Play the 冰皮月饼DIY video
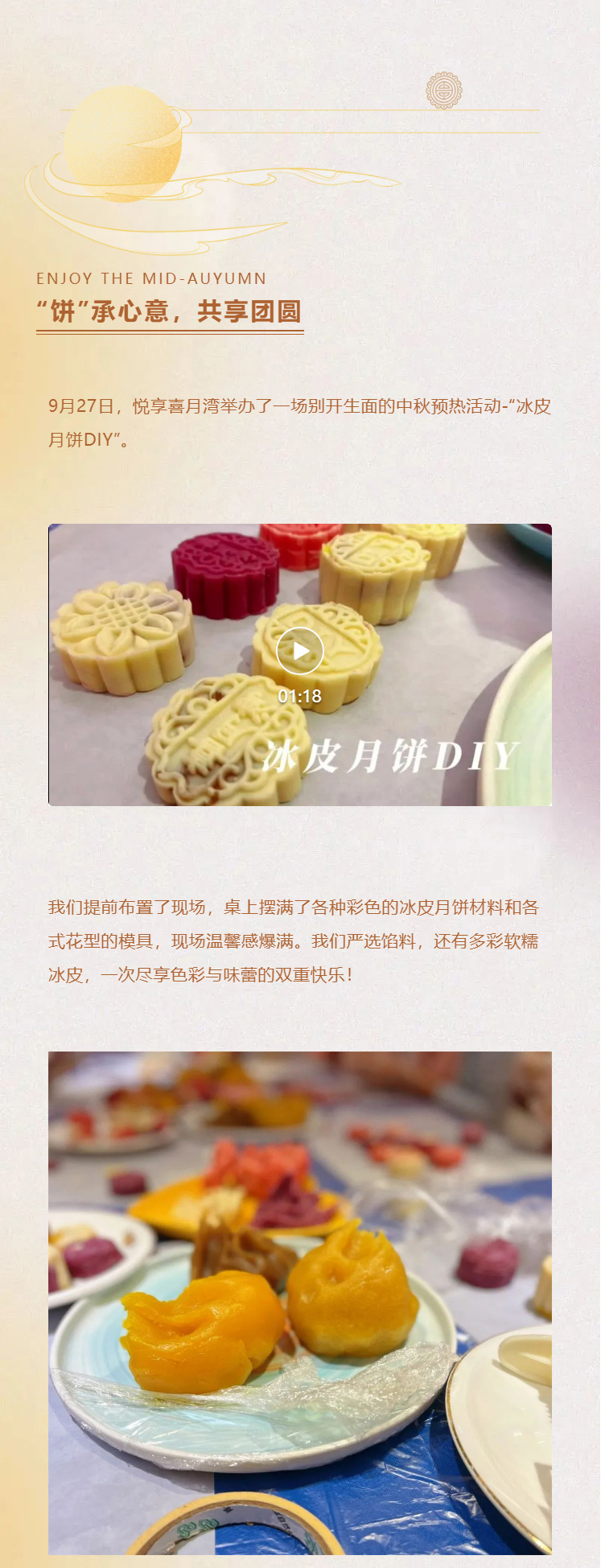Screen dimensions: 601x1568 pos(300,651)
